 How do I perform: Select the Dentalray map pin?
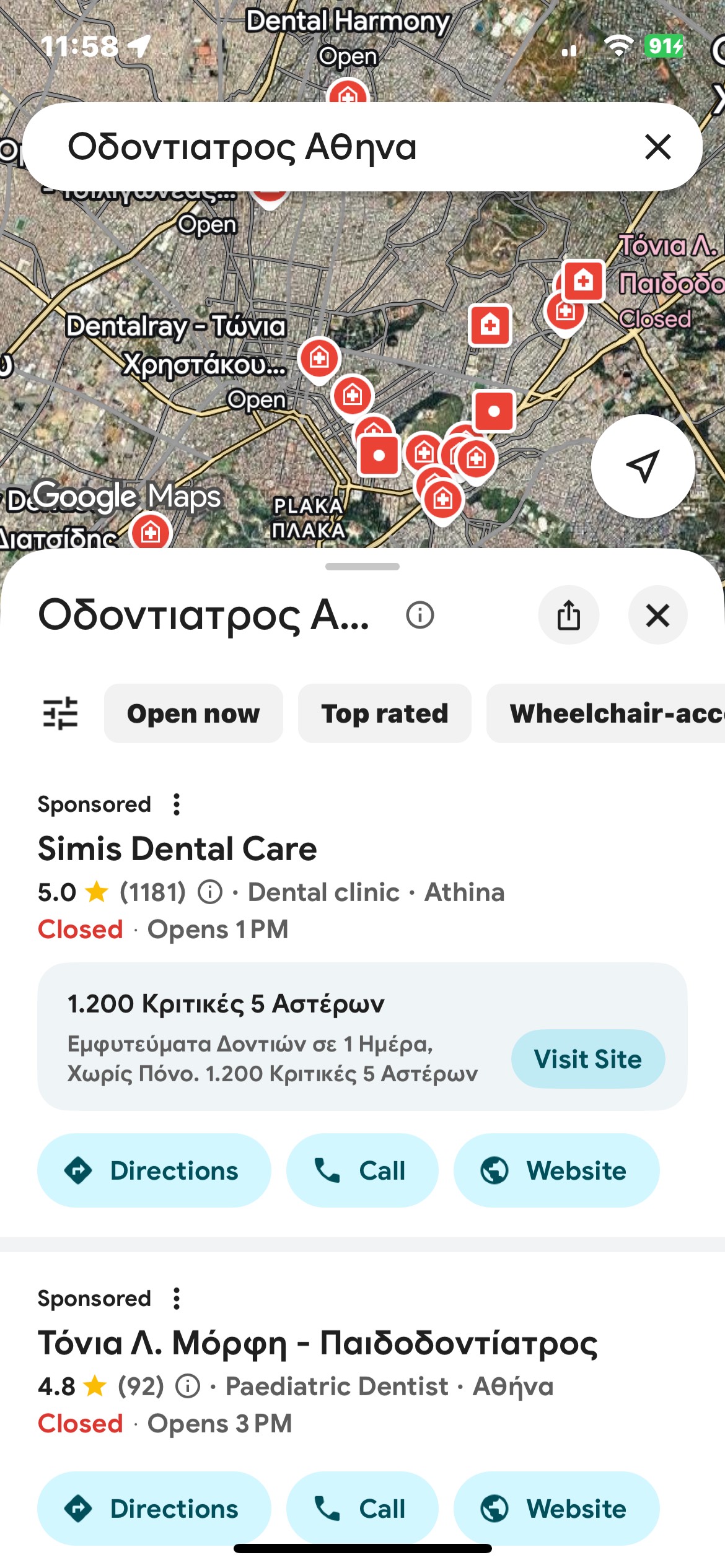[319, 359]
